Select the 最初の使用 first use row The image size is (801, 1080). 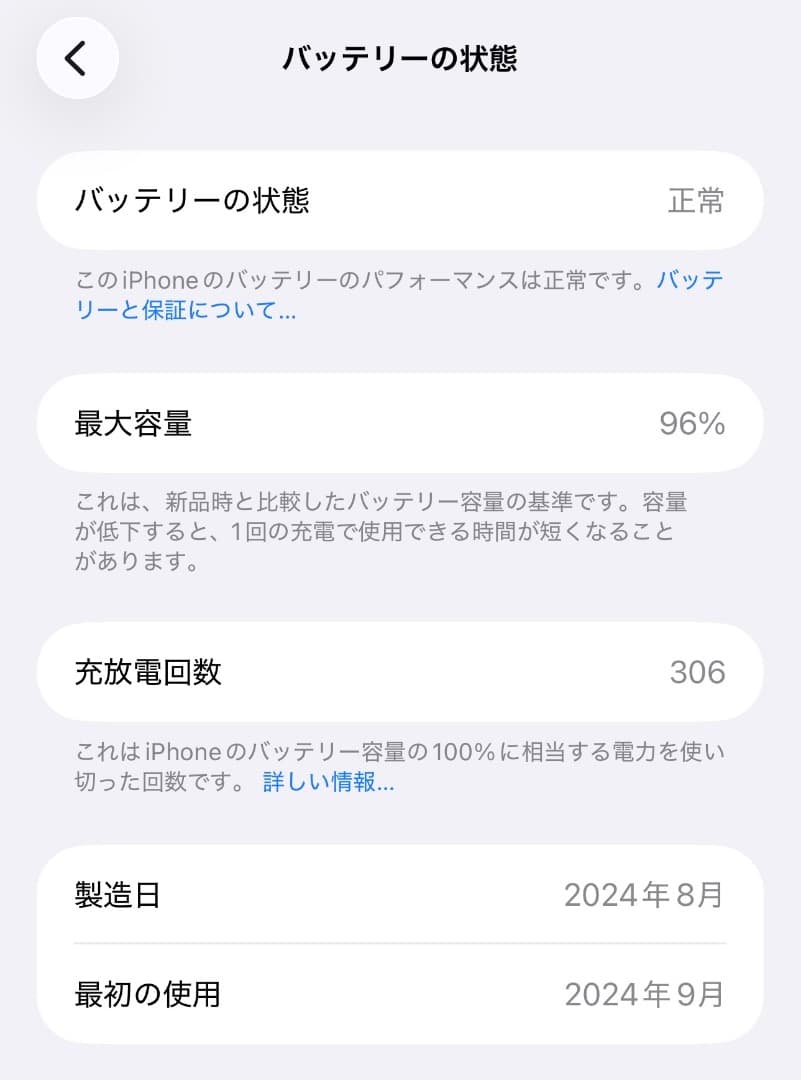click(x=400, y=995)
